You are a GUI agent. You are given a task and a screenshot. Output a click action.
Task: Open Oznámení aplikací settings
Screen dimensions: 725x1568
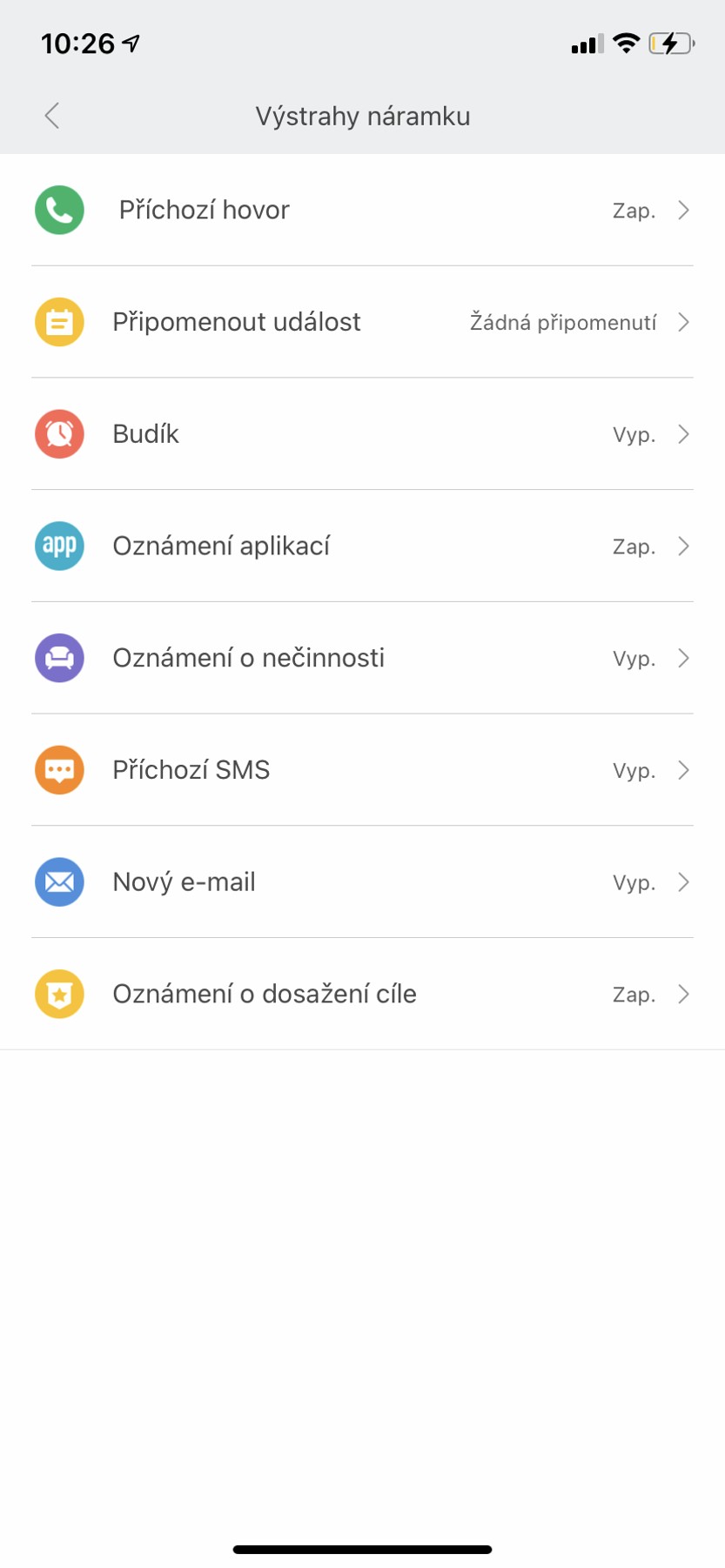coord(362,546)
